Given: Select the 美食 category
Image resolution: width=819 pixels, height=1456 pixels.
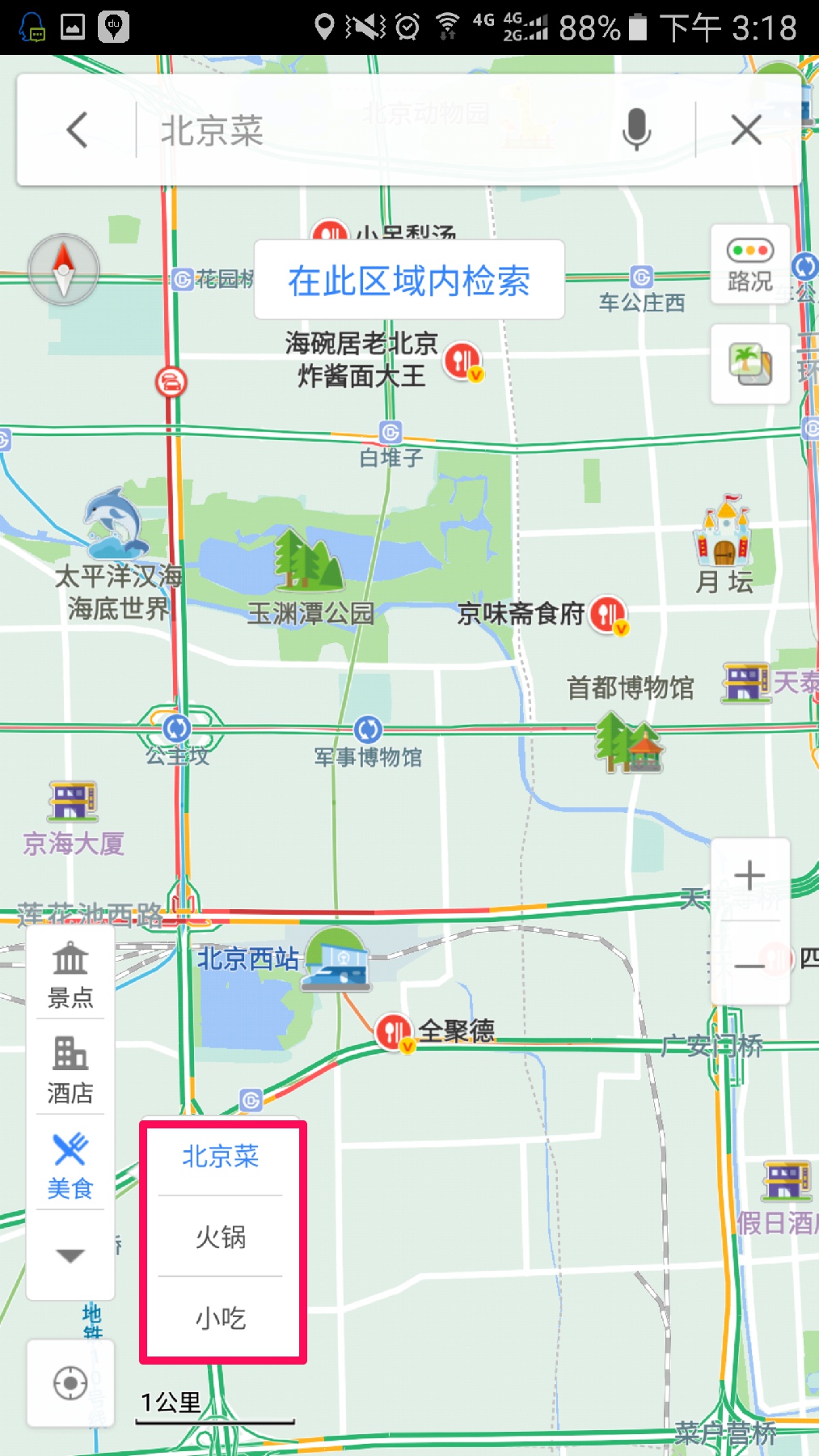Looking at the screenshot, I should (x=70, y=1165).
